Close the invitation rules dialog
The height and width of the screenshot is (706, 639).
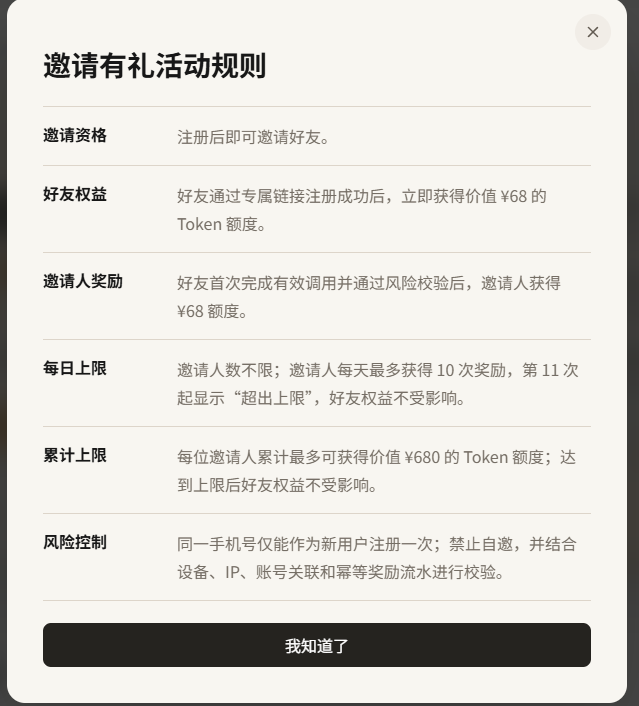pyautogui.click(x=593, y=32)
